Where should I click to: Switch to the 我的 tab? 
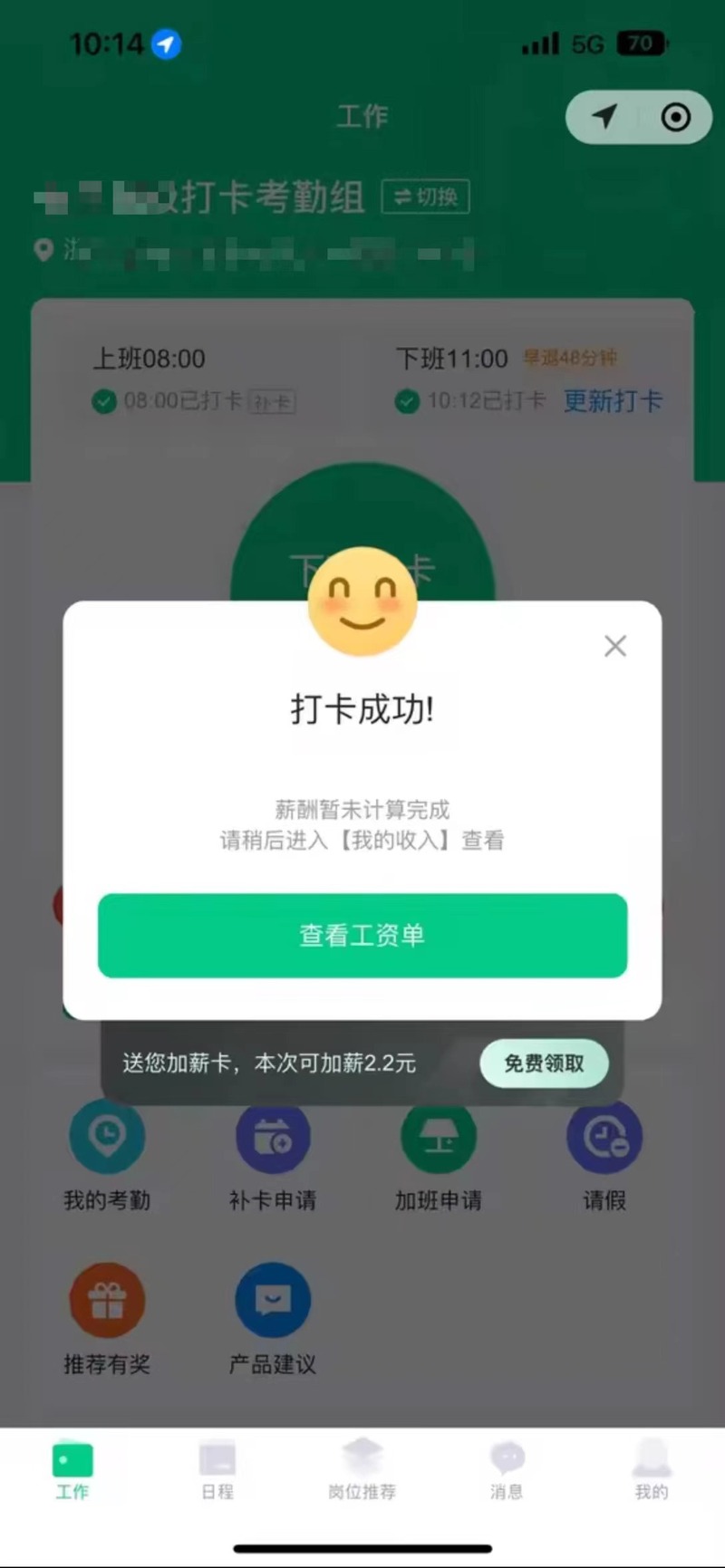click(651, 1469)
